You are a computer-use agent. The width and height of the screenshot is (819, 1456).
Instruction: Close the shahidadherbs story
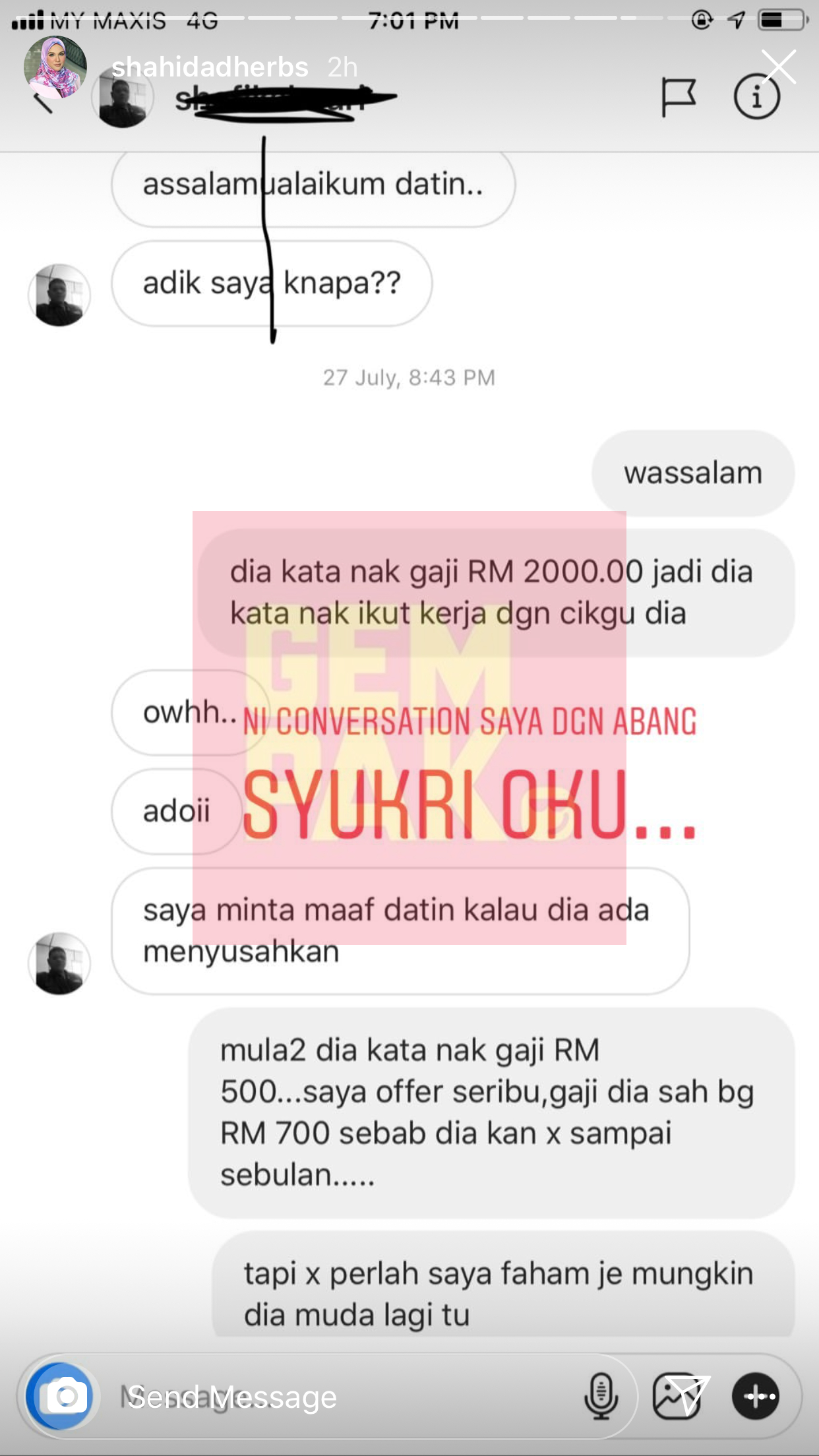pos(779,67)
